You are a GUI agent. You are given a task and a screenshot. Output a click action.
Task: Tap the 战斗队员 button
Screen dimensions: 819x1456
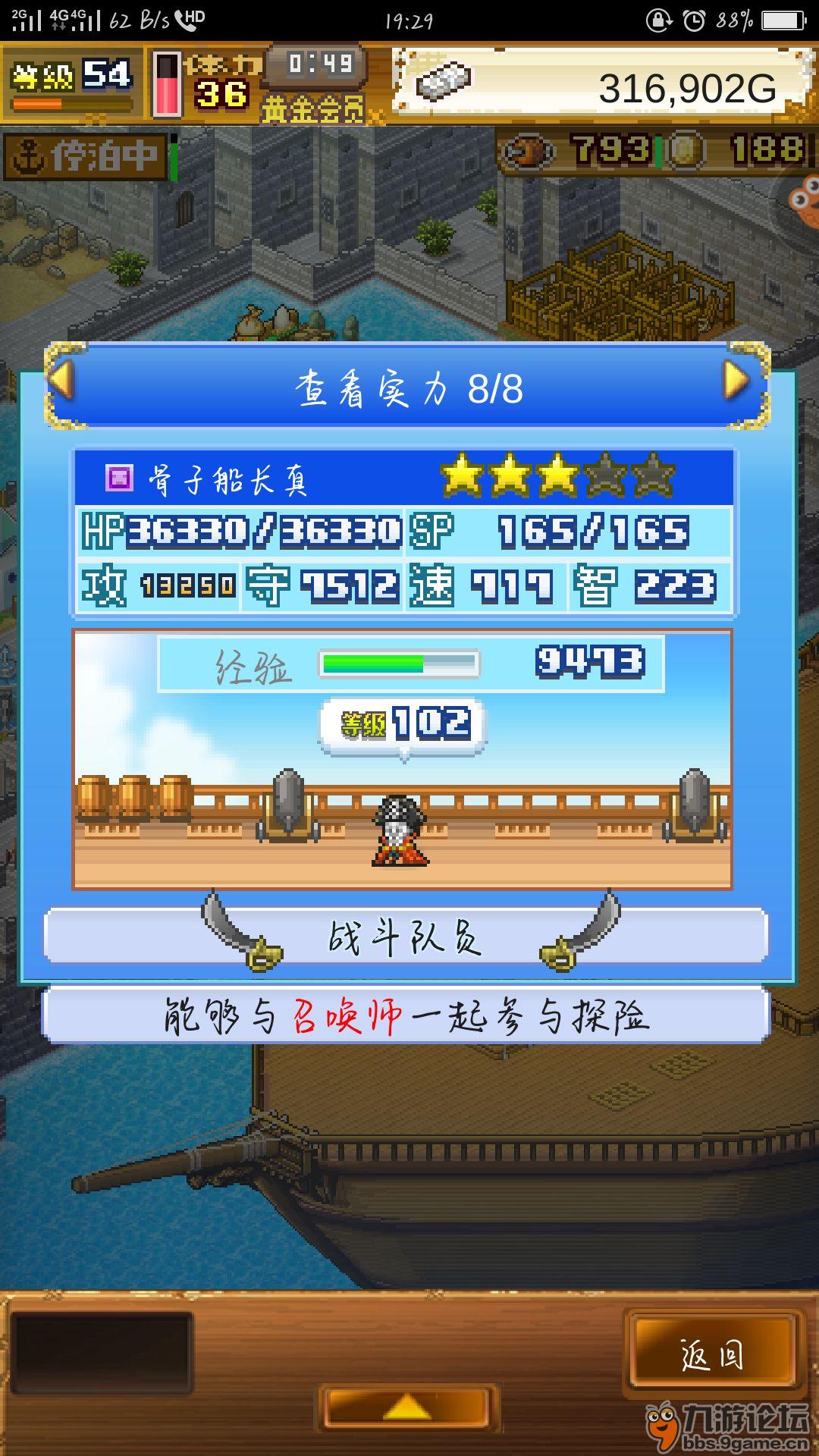406,937
